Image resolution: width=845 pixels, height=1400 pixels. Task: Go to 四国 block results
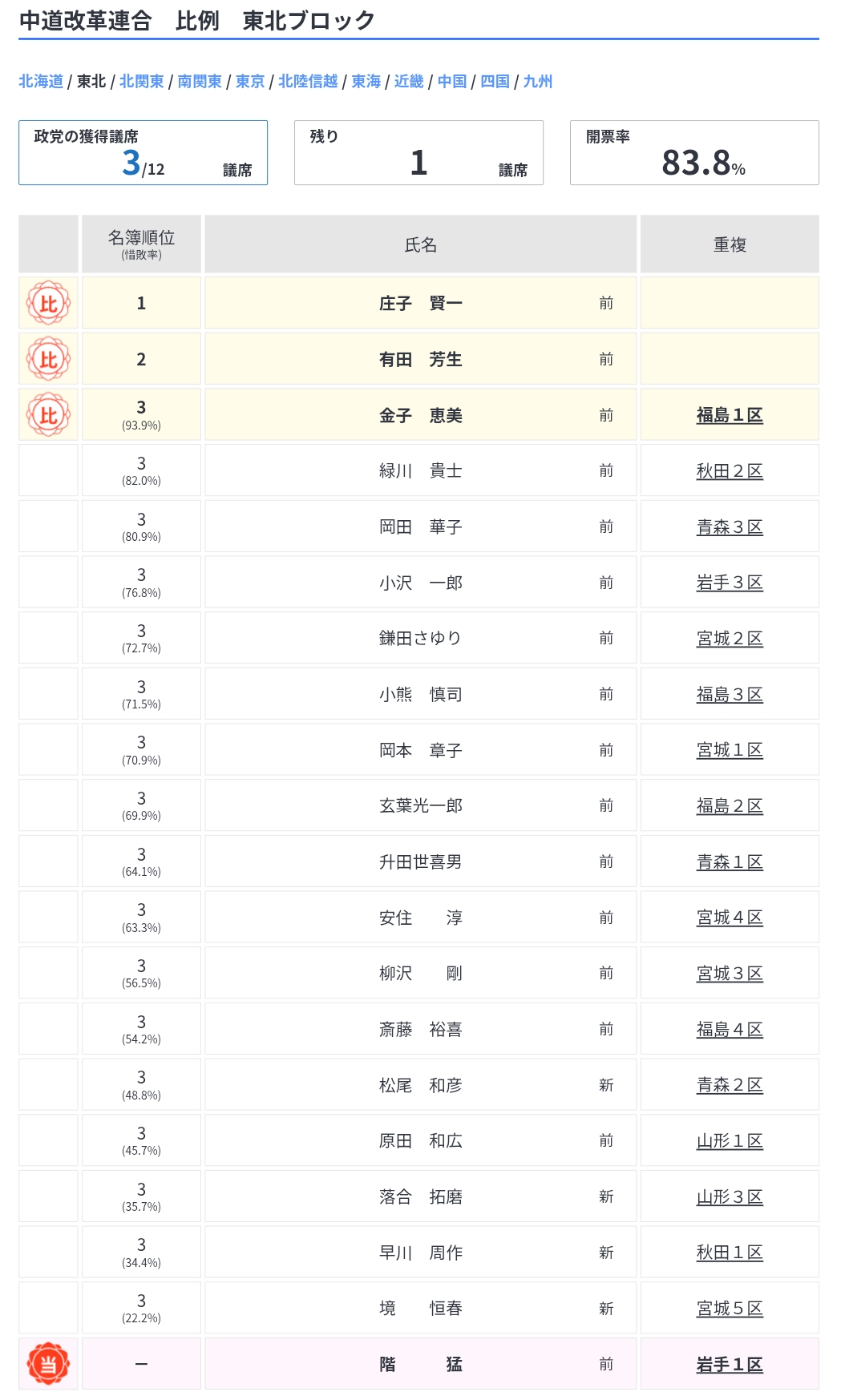click(495, 82)
